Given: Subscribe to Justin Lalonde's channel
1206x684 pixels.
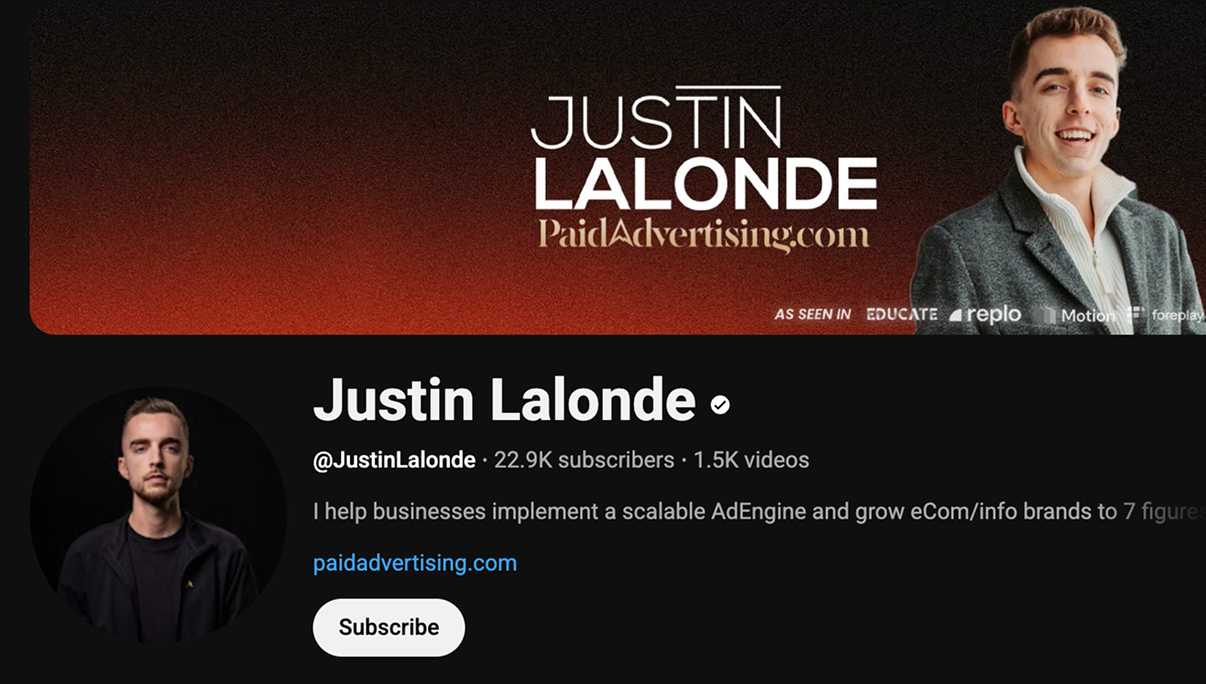Looking at the screenshot, I should (388, 627).
